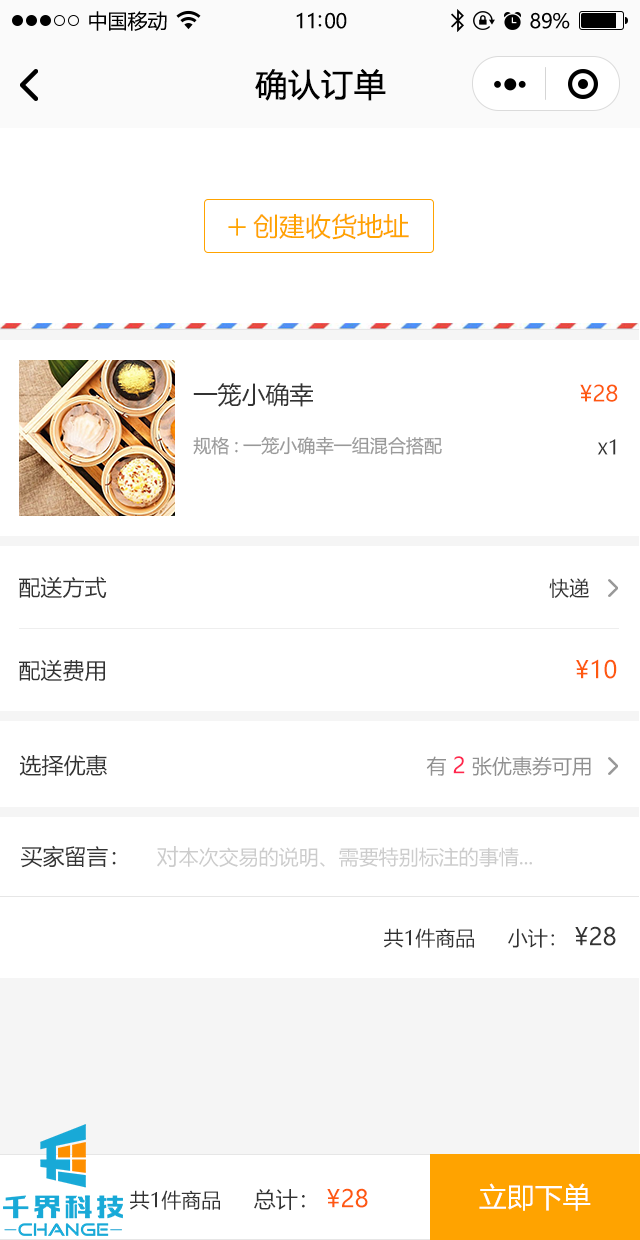Open the 一笼小确幸 product item
Screen dimensions: 640x1240
click(x=320, y=437)
